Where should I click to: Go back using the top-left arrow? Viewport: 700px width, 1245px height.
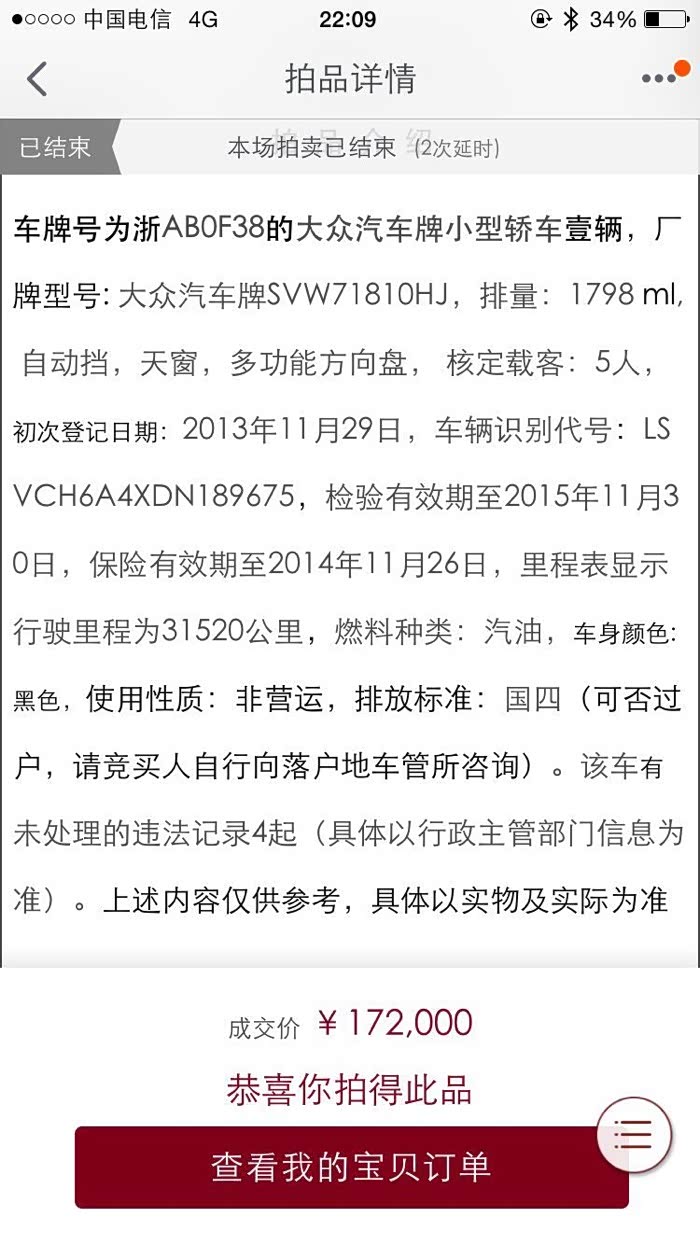[37, 79]
